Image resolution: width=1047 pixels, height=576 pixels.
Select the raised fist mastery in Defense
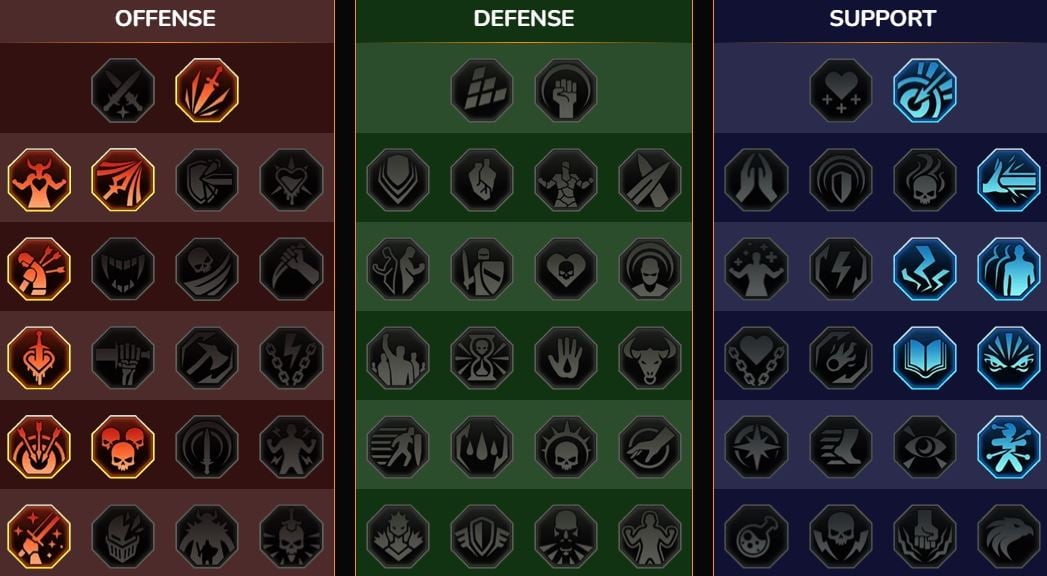click(566, 90)
